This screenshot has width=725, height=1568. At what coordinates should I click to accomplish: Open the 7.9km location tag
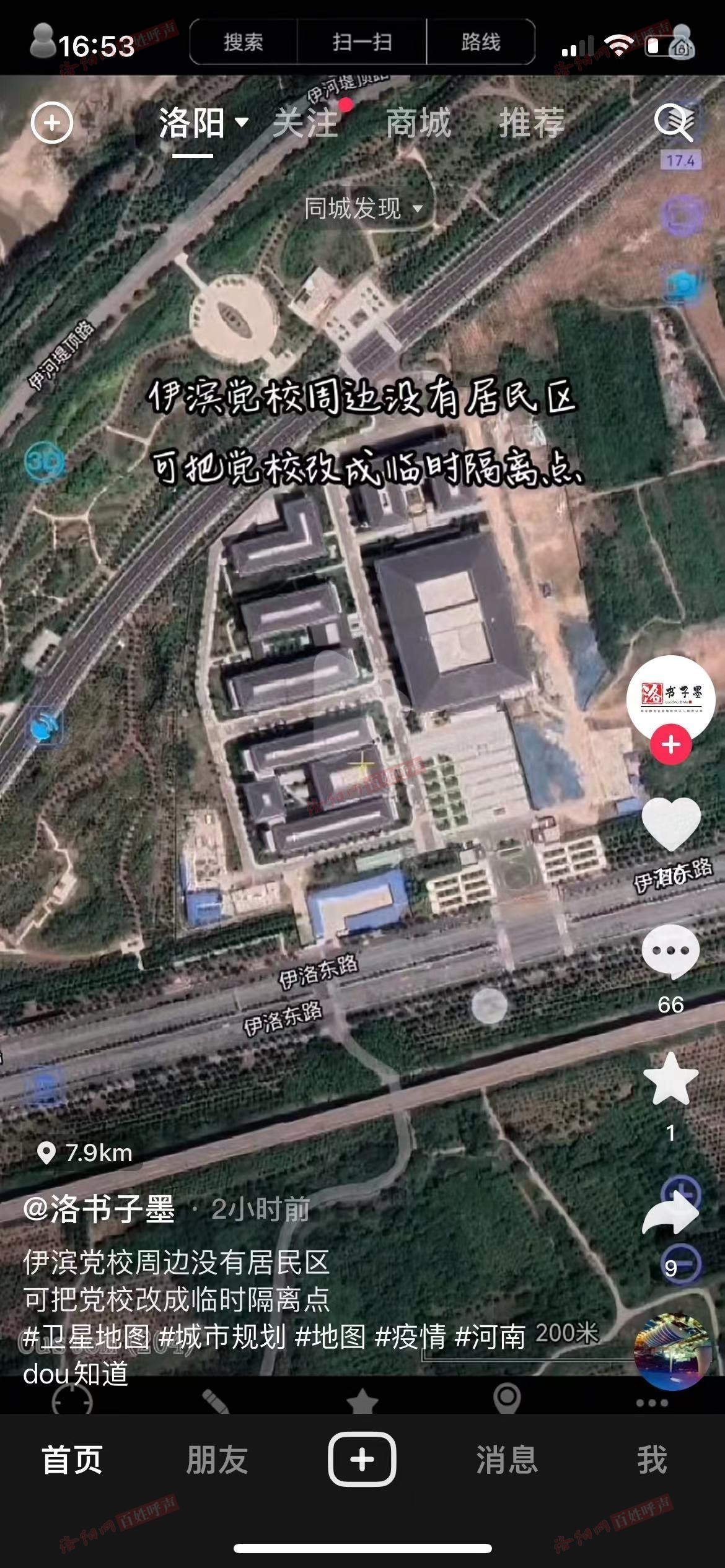tap(87, 1153)
